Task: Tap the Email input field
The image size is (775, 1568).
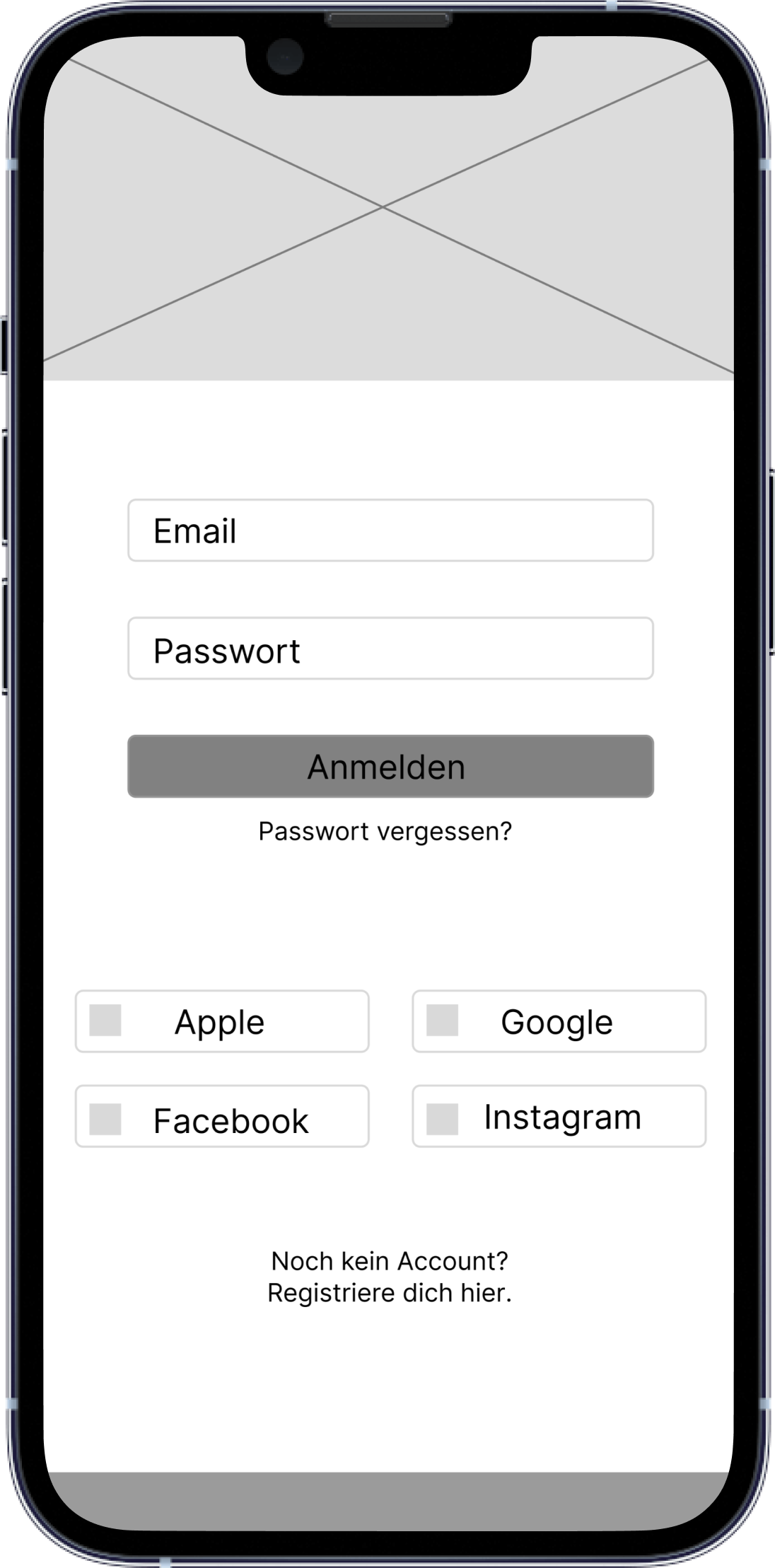Action: point(390,530)
